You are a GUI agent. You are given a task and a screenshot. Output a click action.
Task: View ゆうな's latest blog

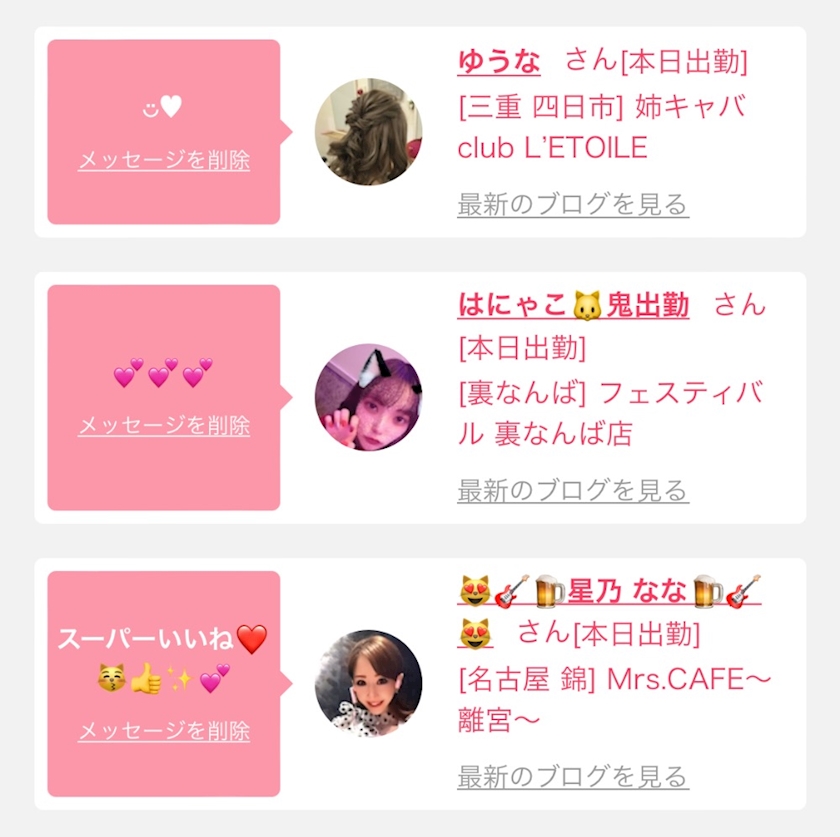pyautogui.click(x=572, y=205)
